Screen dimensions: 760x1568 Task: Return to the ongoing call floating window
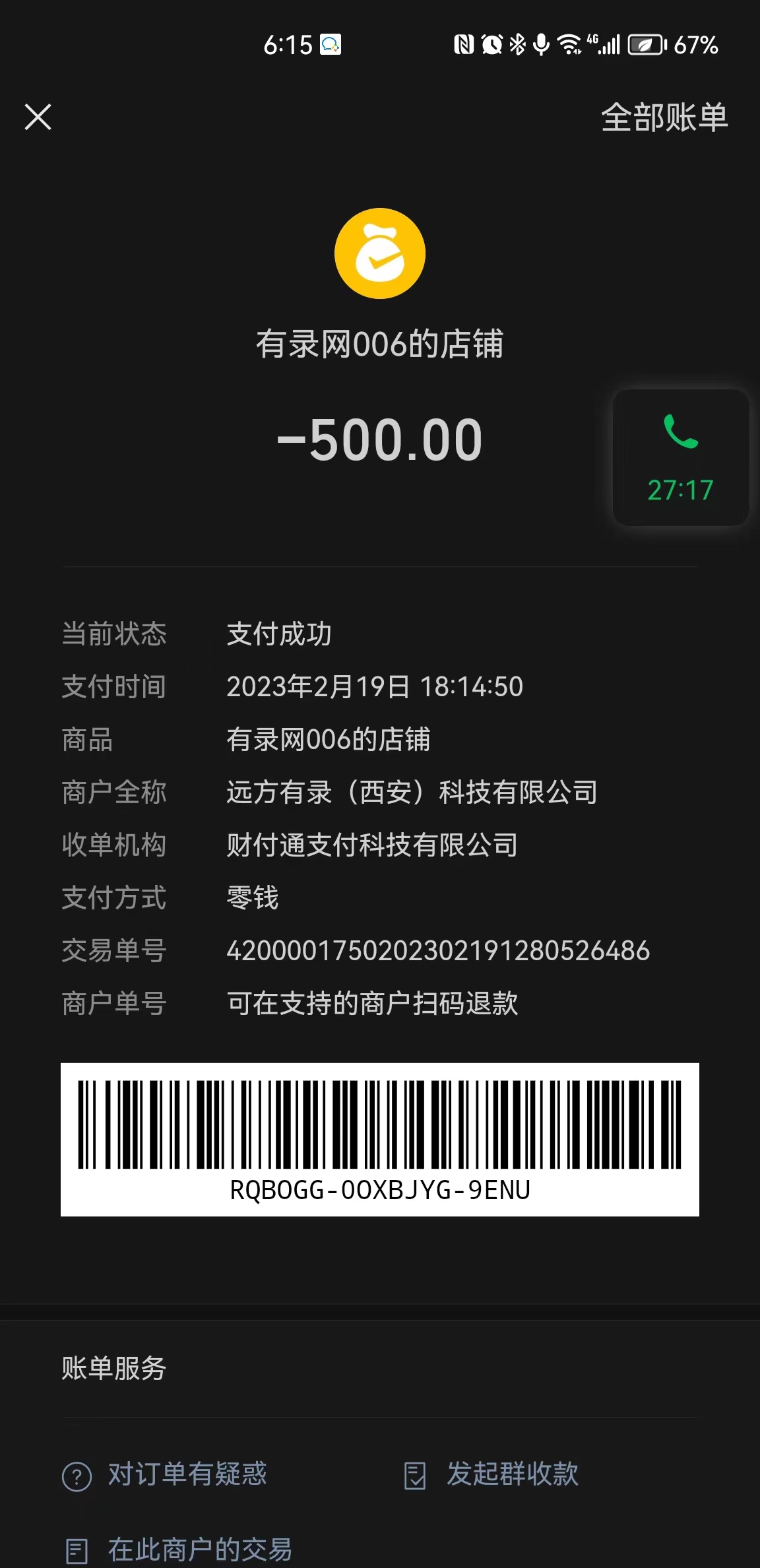point(680,457)
